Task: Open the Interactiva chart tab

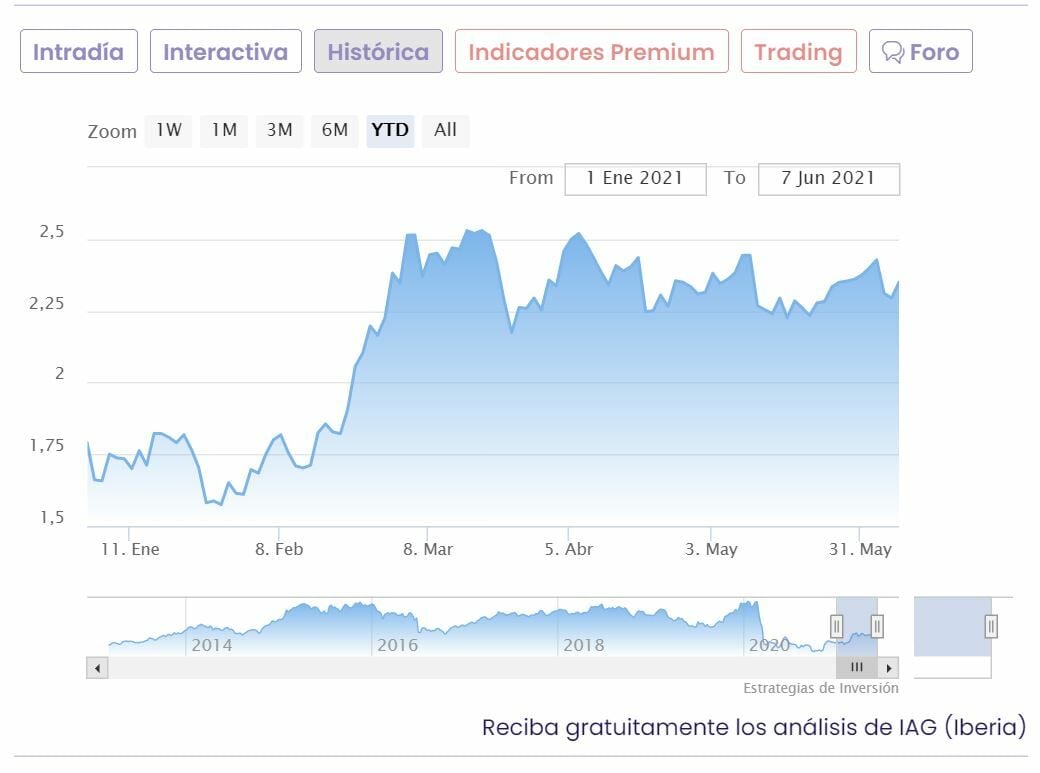Action: (x=225, y=52)
